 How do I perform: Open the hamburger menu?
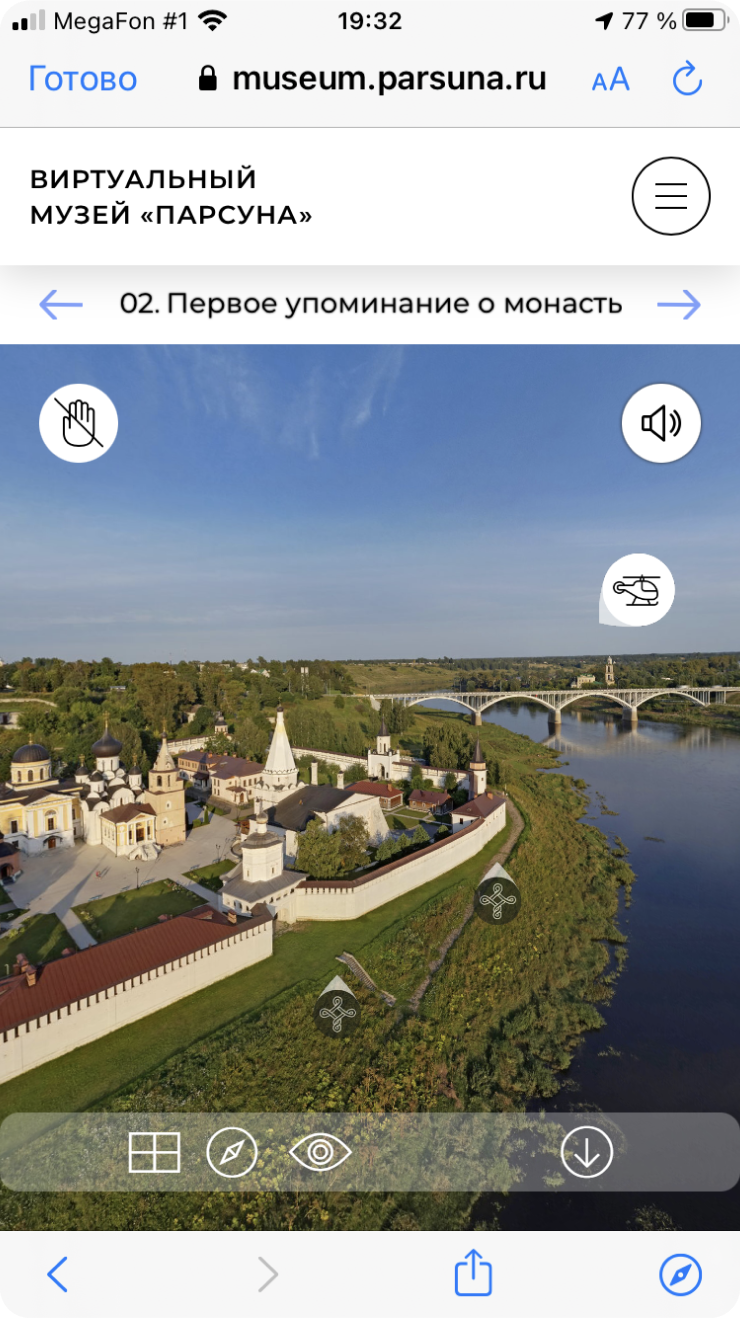click(x=671, y=197)
